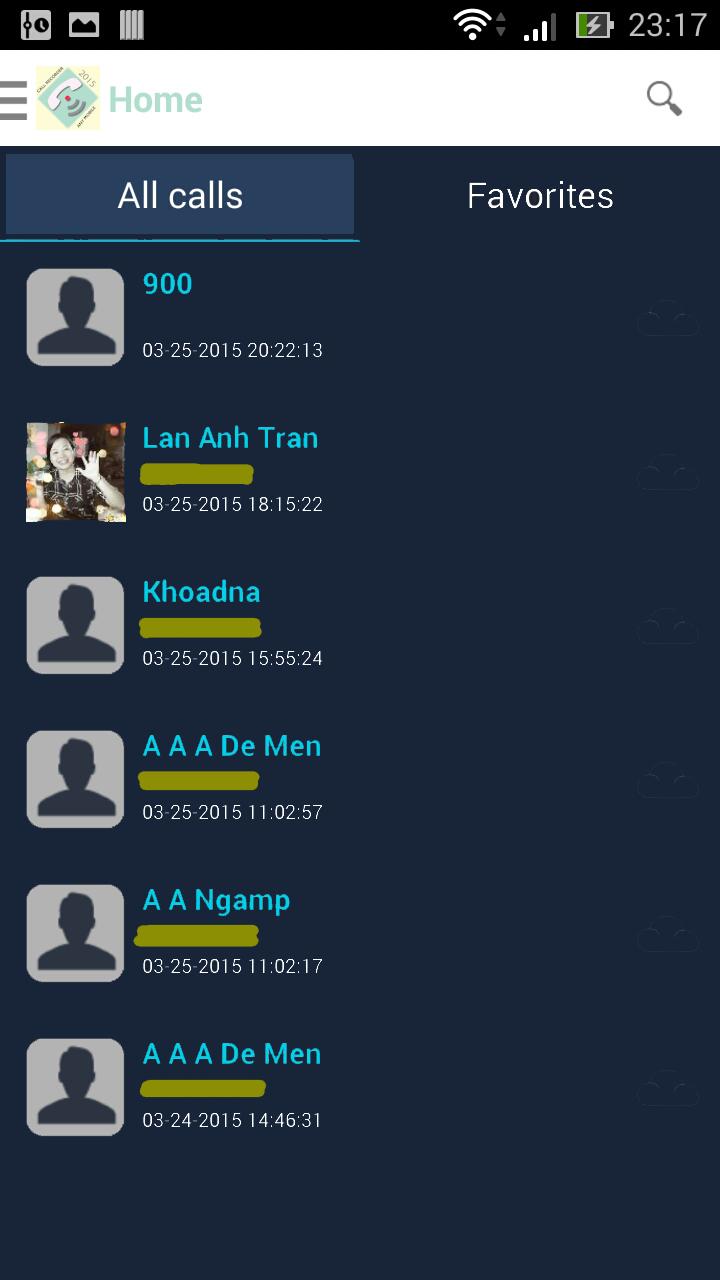Tap the cloud icon beside the 900 call

tap(667, 318)
